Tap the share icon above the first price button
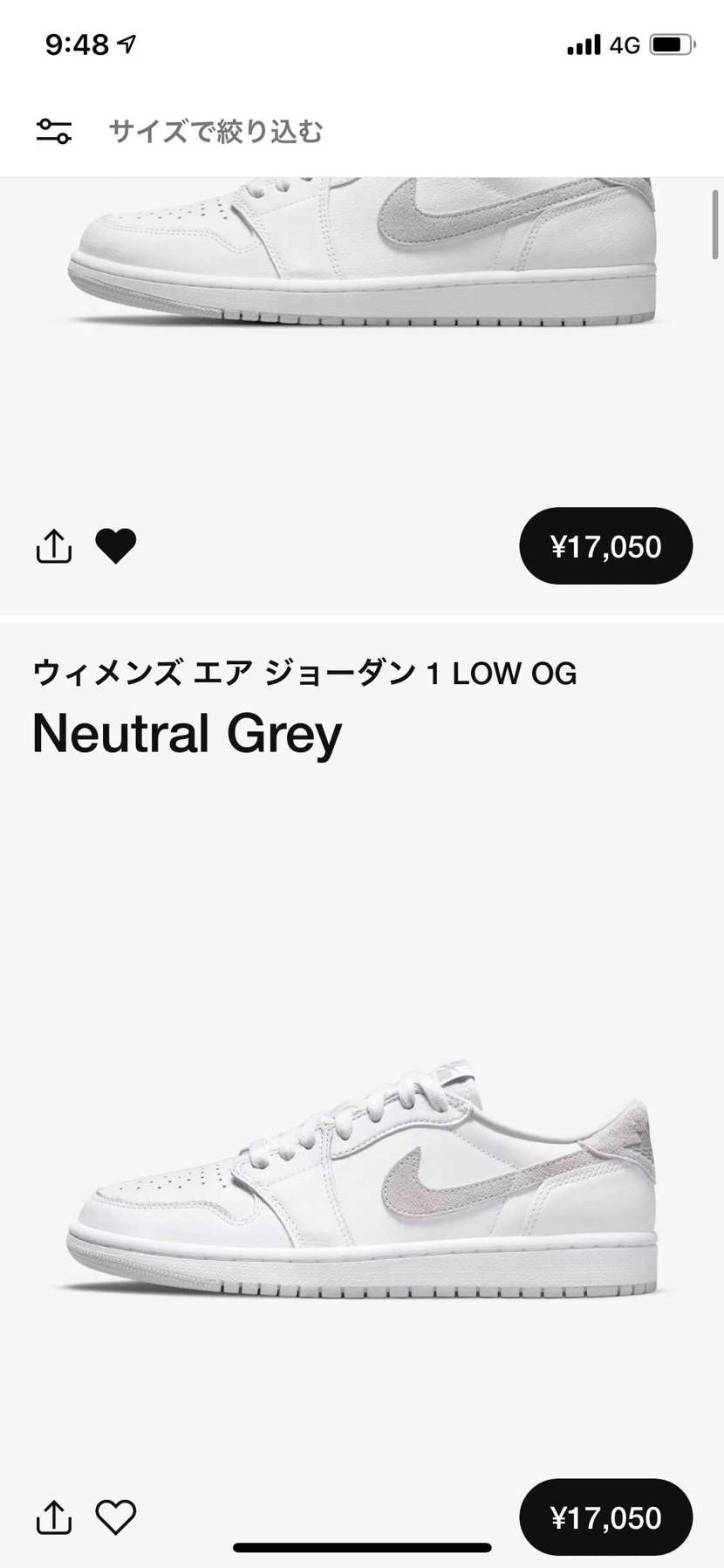This screenshot has height=1568, width=724. [53, 545]
